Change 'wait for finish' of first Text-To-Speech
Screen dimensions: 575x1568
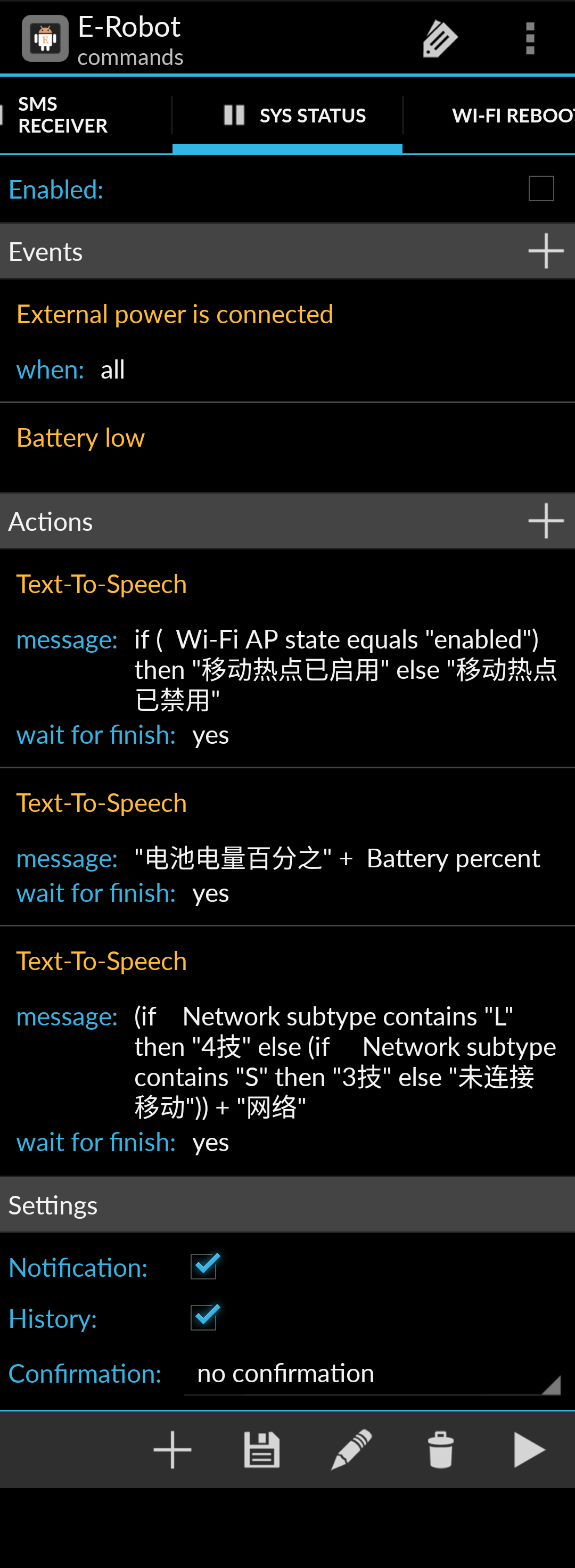click(x=210, y=735)
